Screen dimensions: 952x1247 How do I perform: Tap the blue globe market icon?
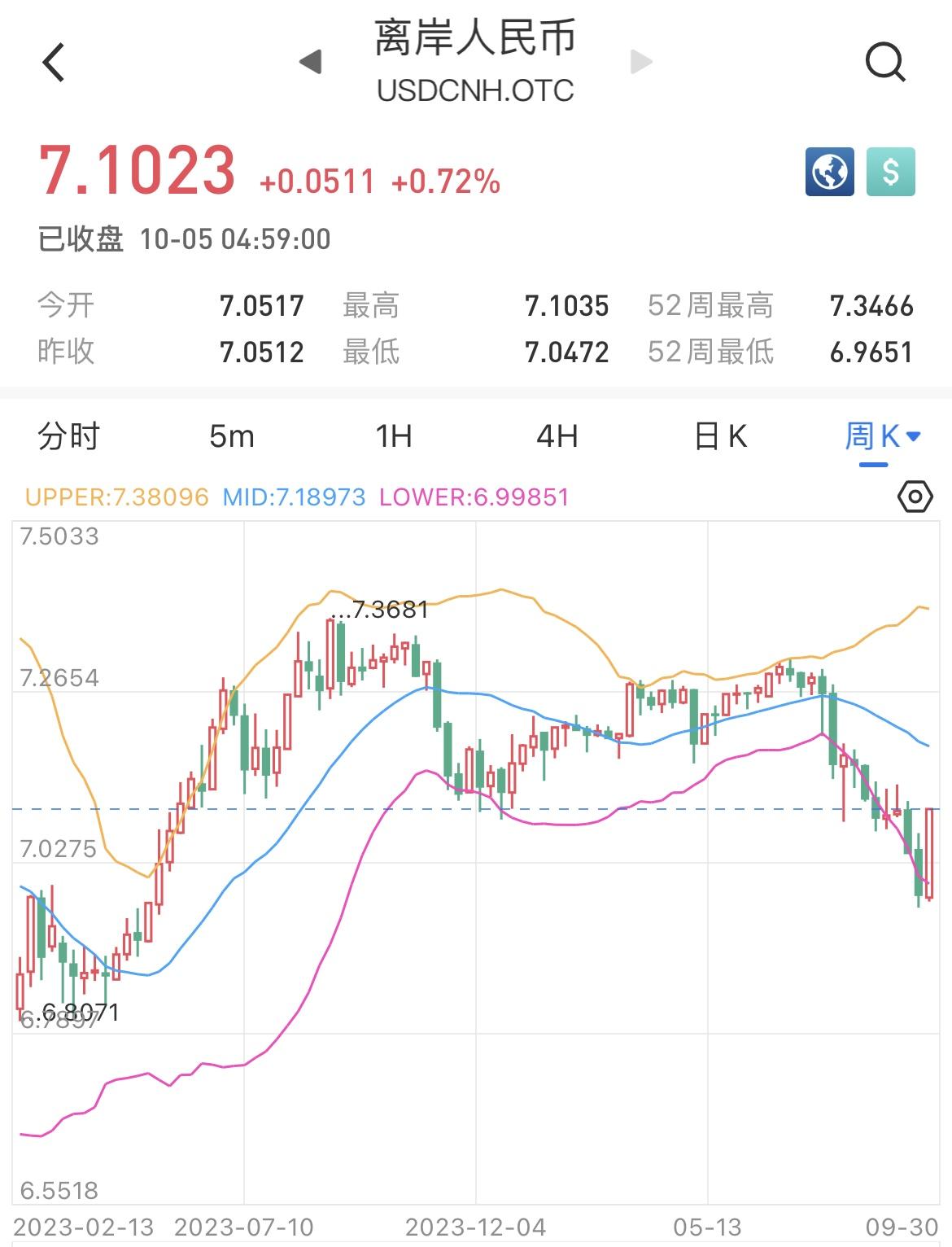(831, 172)
